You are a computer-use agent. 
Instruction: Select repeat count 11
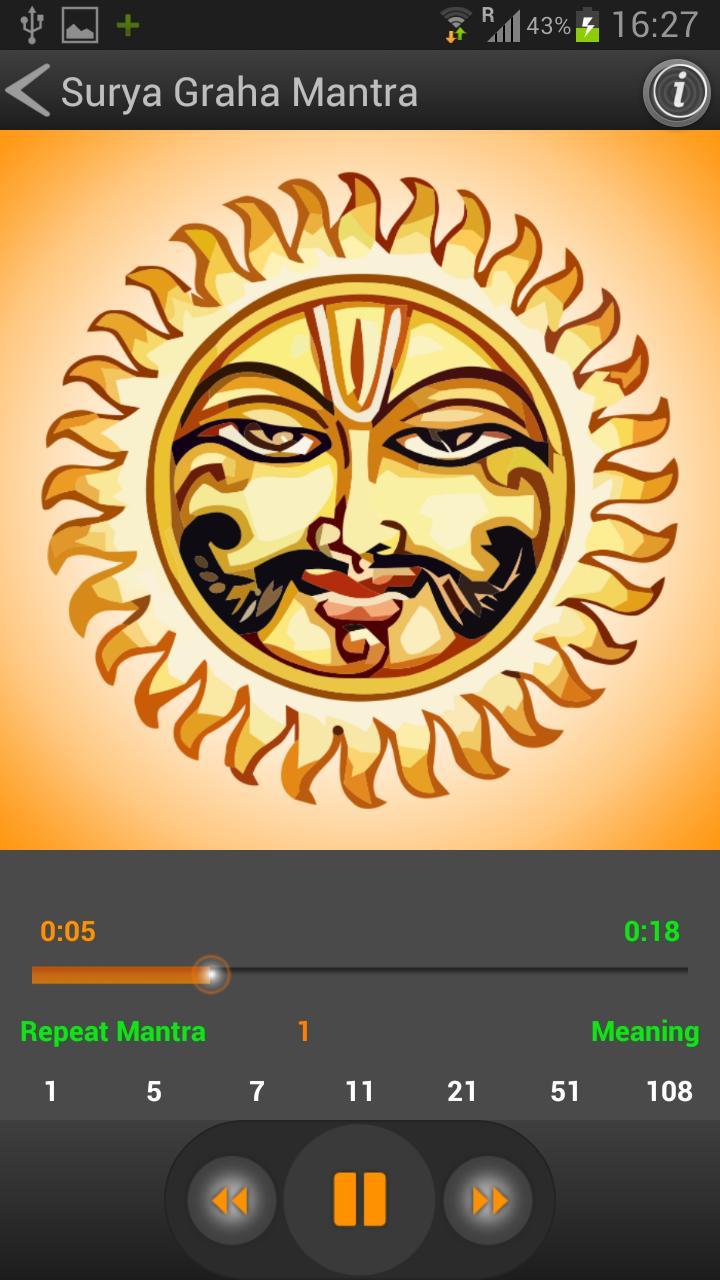tap(359, 1092)
